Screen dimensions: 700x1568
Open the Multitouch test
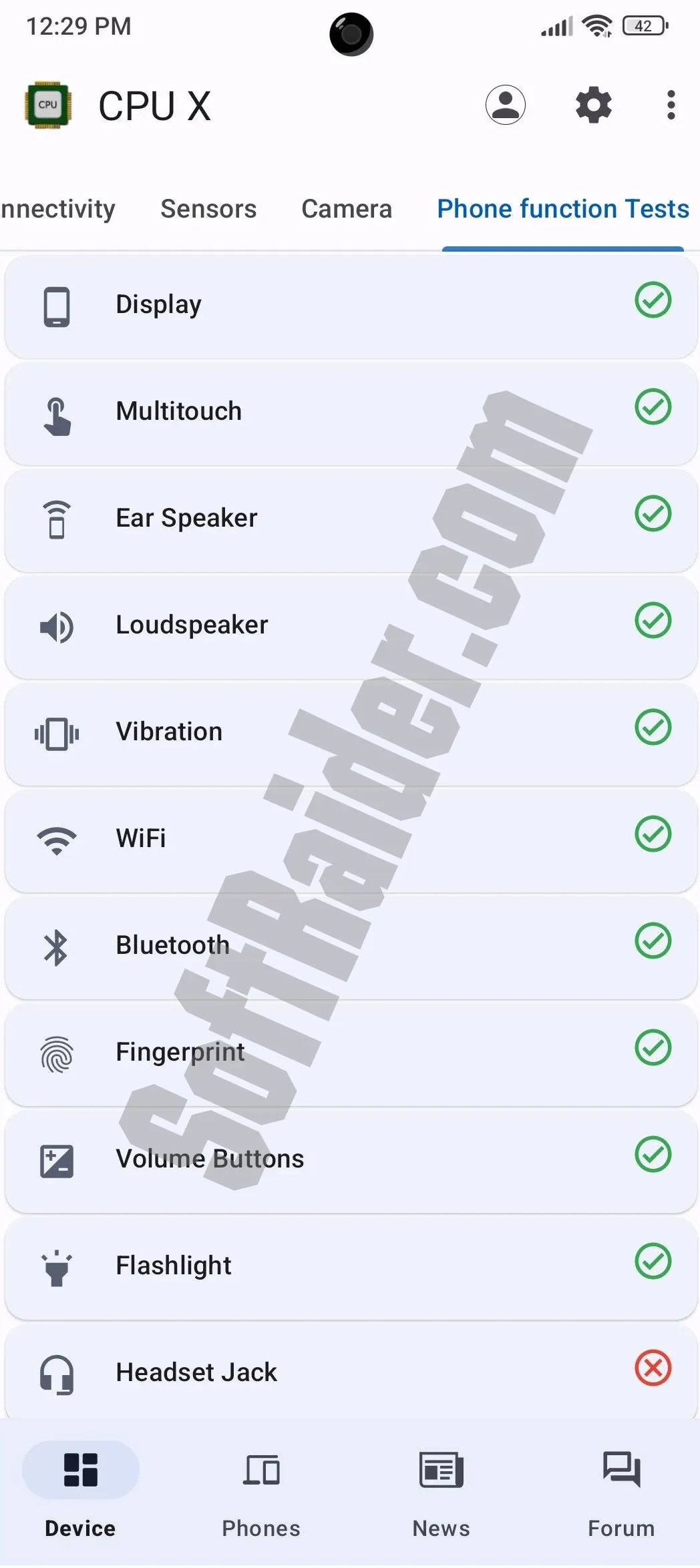(350, 412)
